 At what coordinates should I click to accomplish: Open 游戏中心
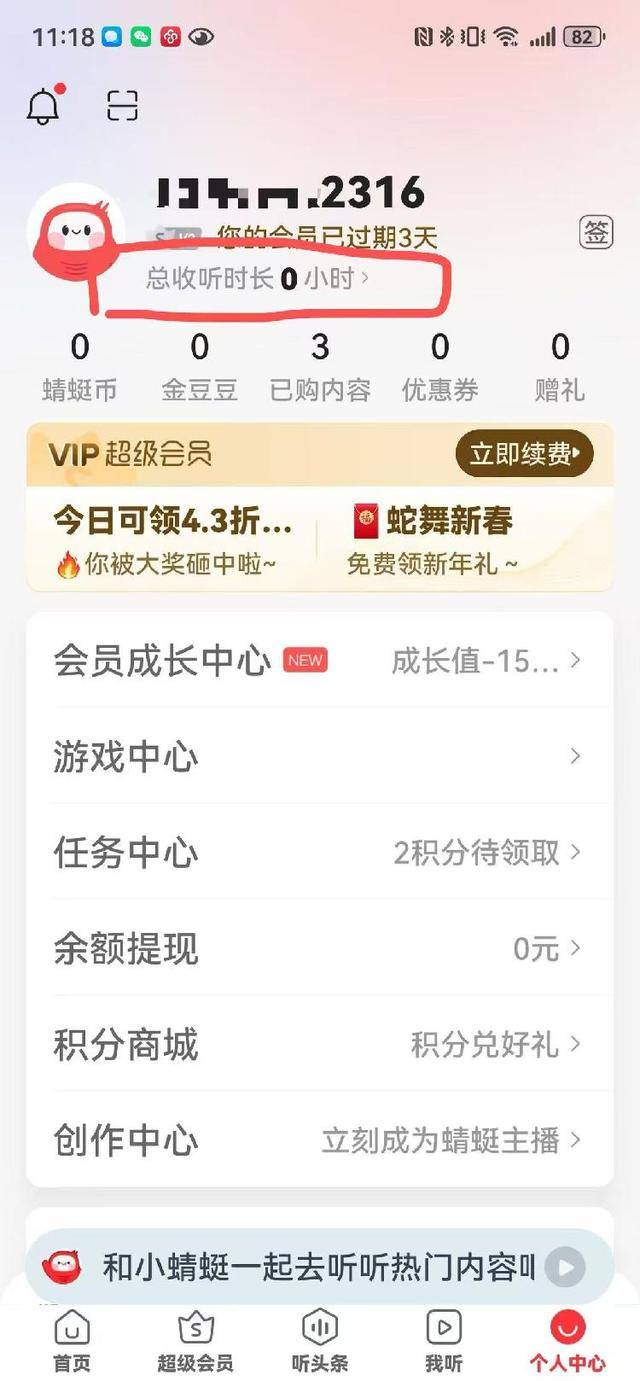[319, 757]
